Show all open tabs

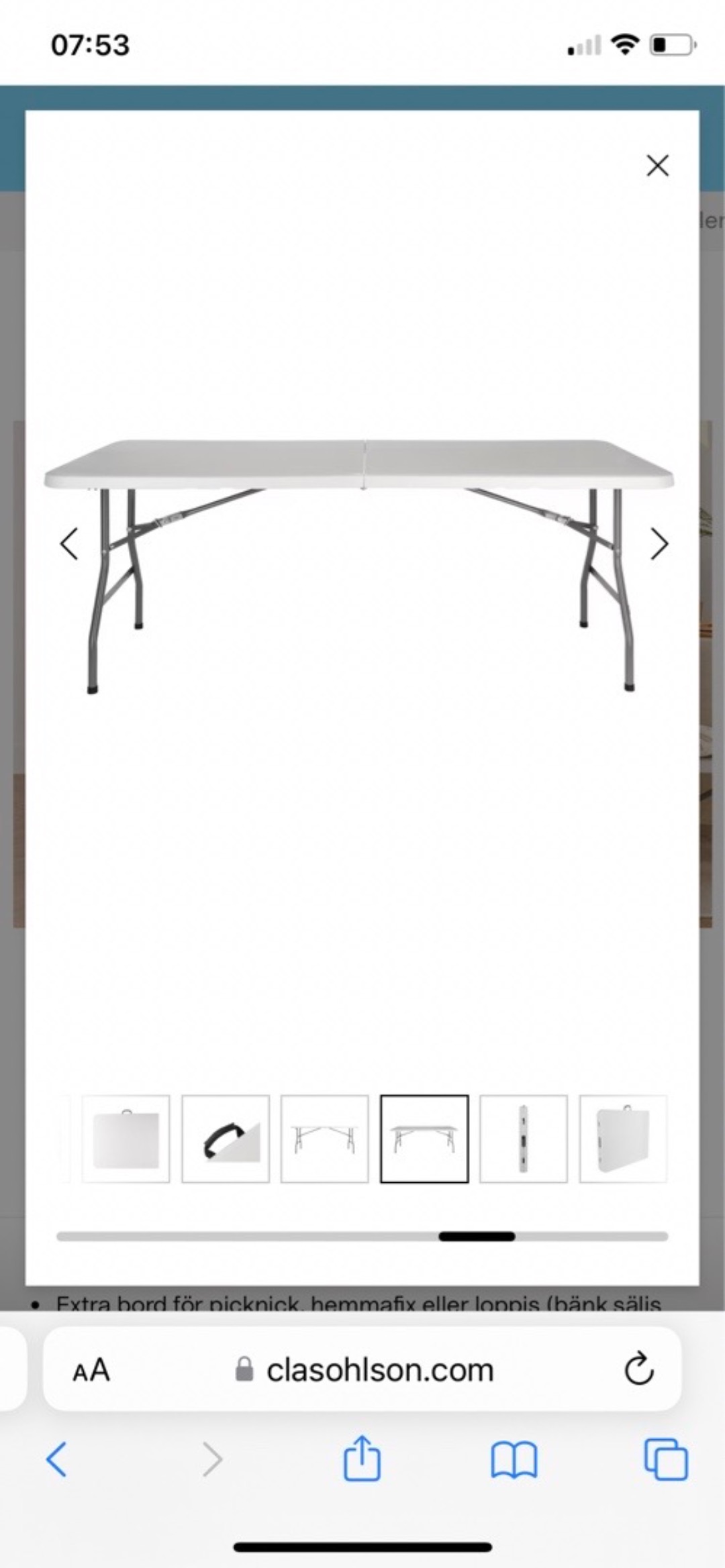[665, 1459]
